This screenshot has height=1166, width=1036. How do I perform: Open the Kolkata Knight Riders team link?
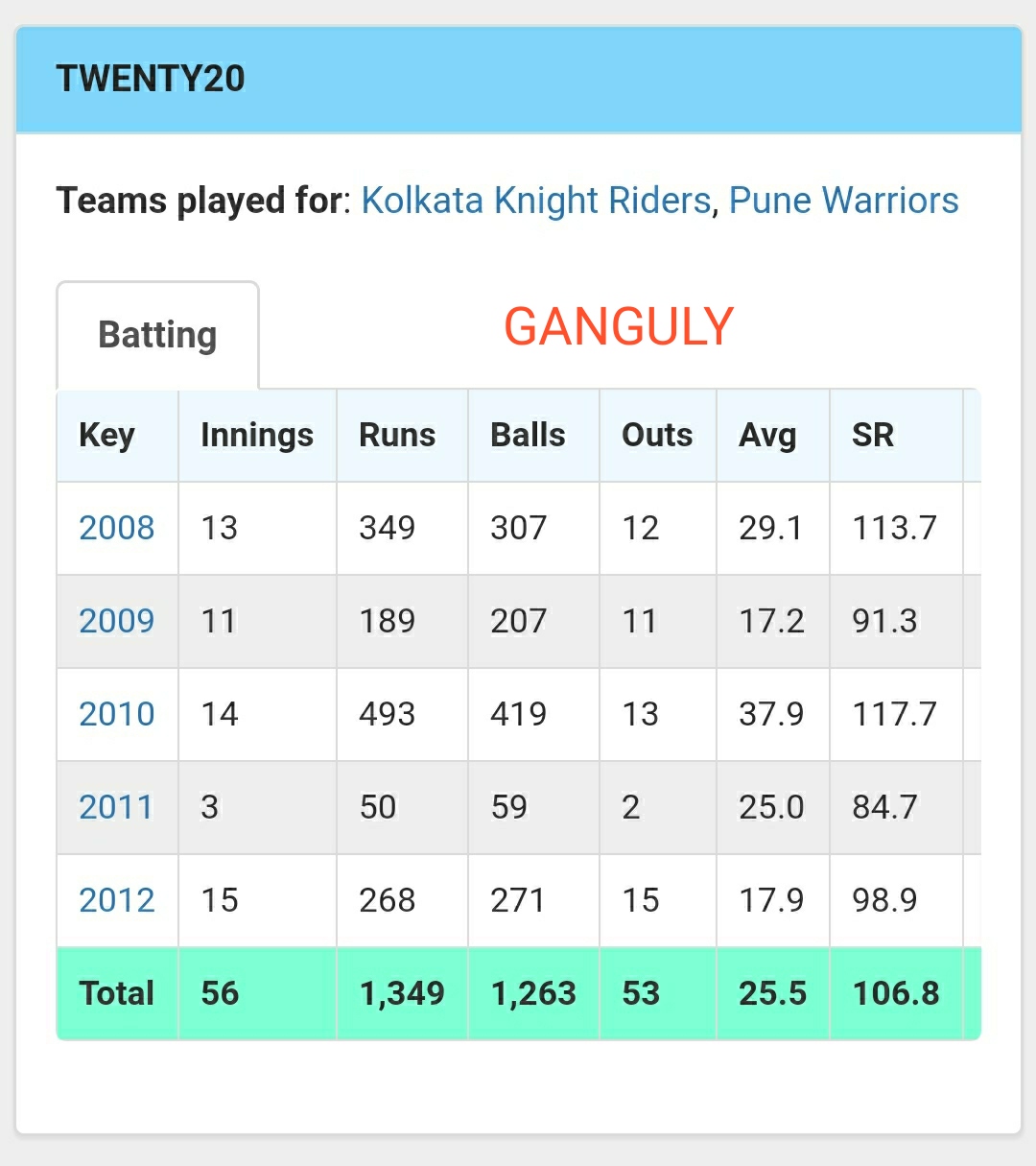pyautogui.click(x=536, y=201)
